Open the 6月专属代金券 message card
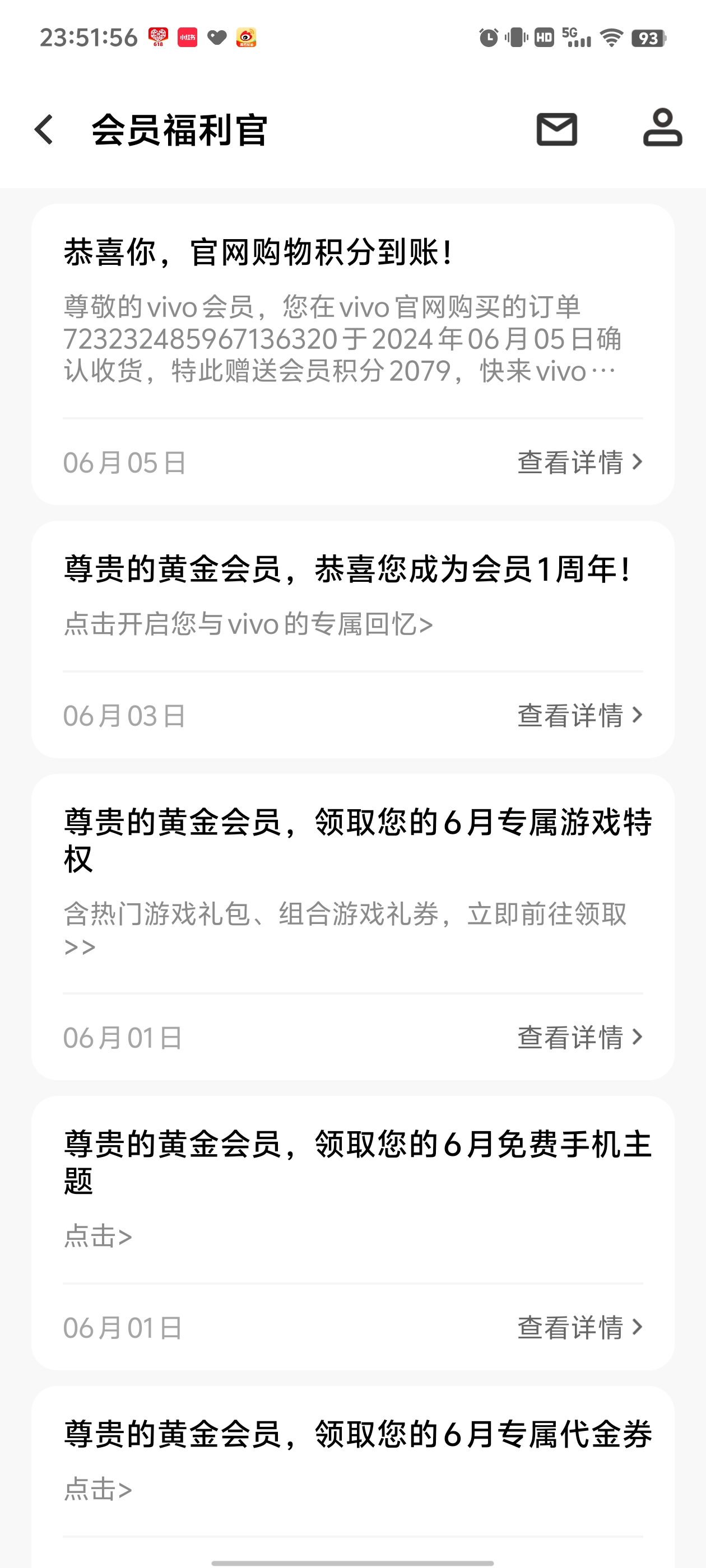The height and width of the screenshot is (1568, 706). (352, 1477)
